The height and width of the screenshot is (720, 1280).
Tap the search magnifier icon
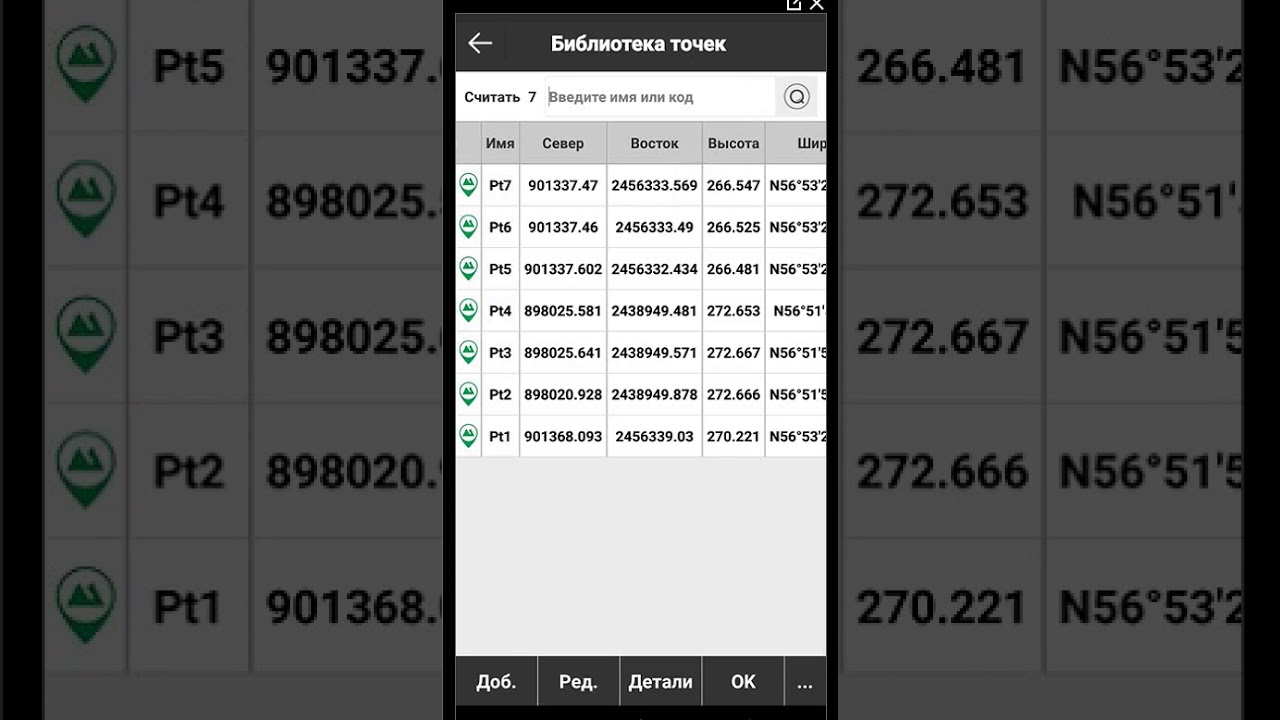point(796,97)
